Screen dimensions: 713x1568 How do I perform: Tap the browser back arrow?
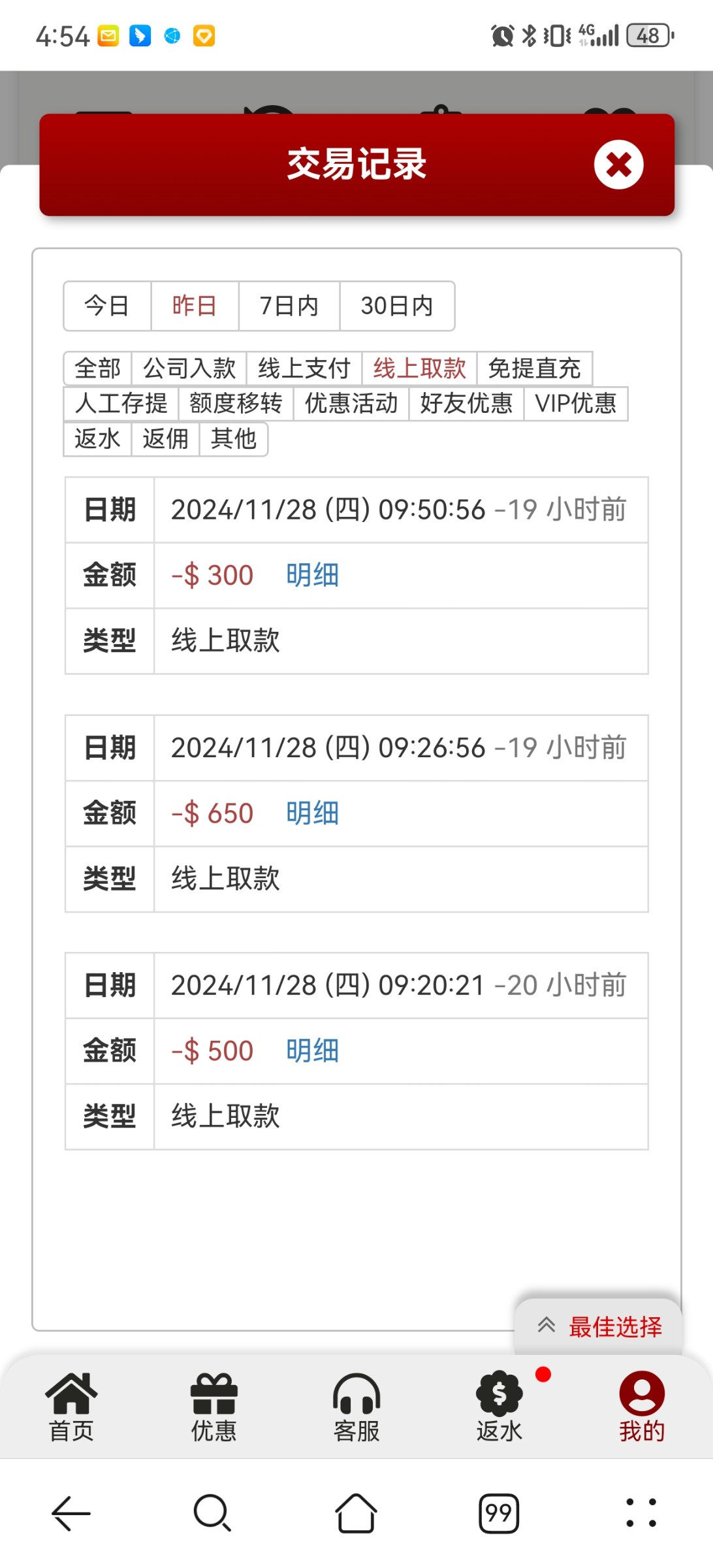[x=71, y=1513]
